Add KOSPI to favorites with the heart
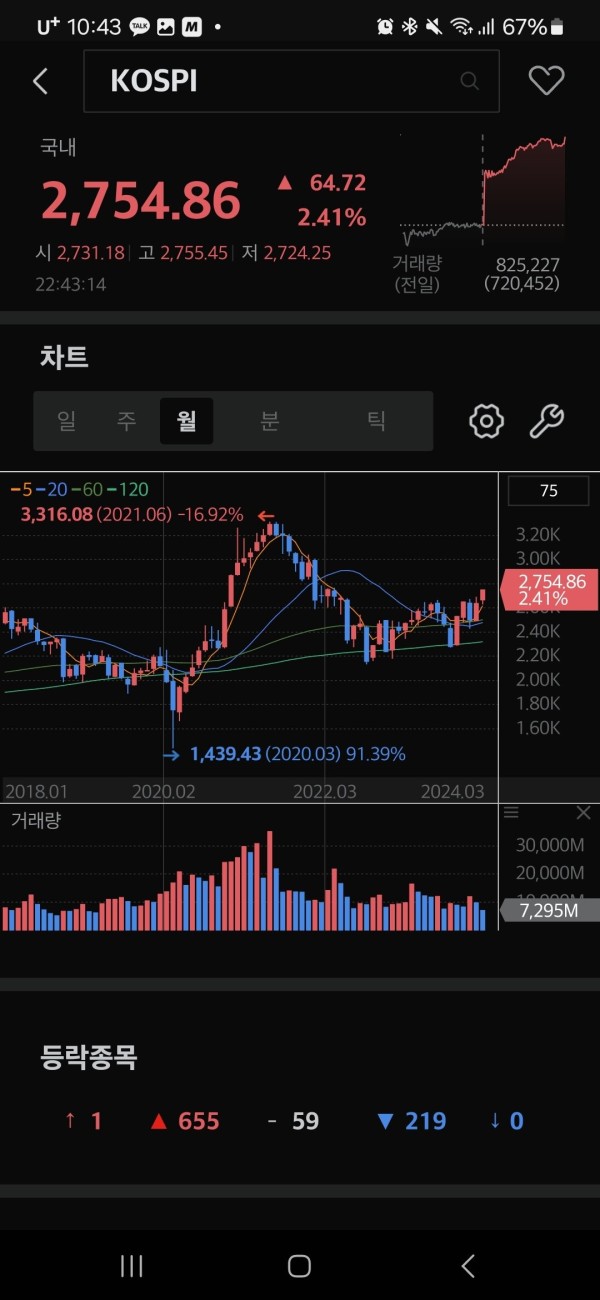 pos(546,81)
